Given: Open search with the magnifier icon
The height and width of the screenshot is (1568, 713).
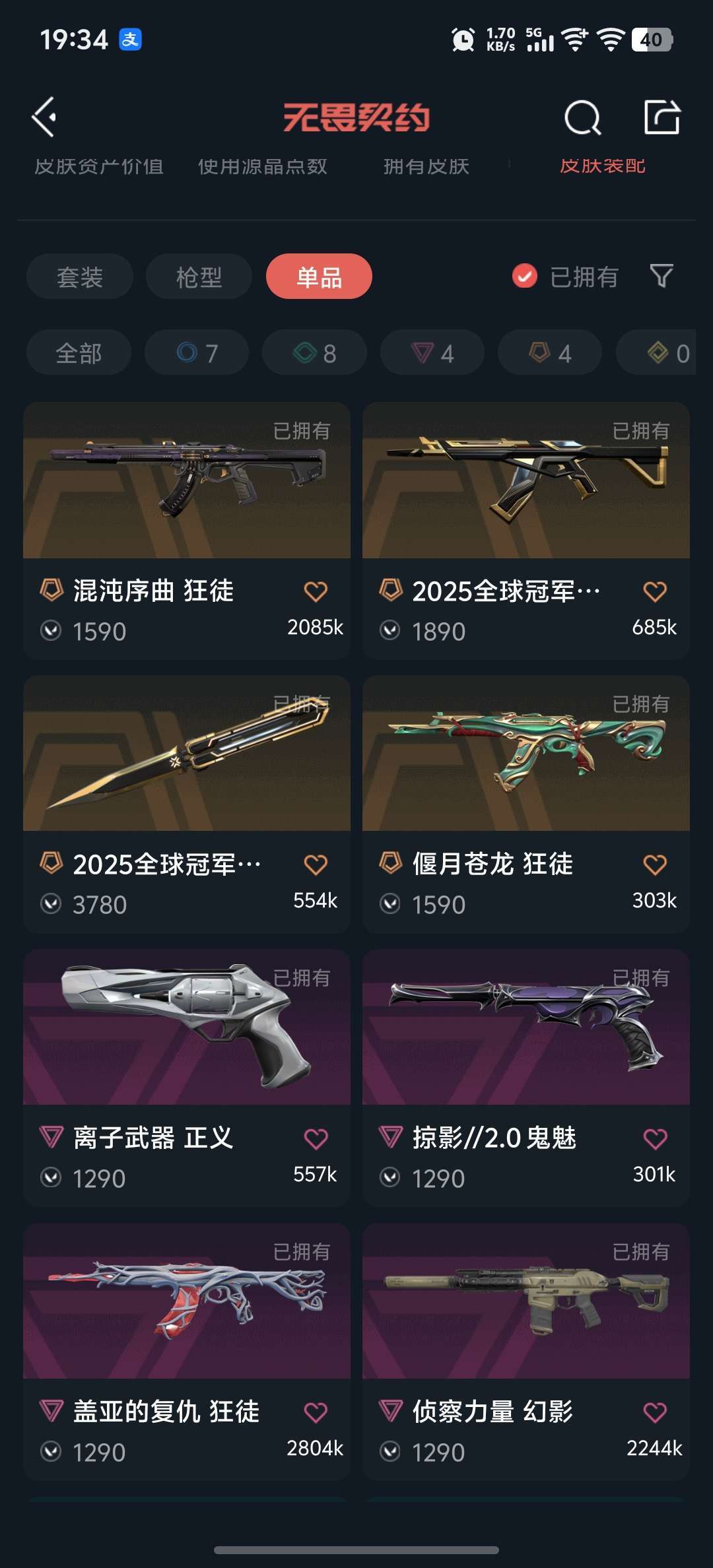Looking at the screenshot, I should [x=584, y=119].
